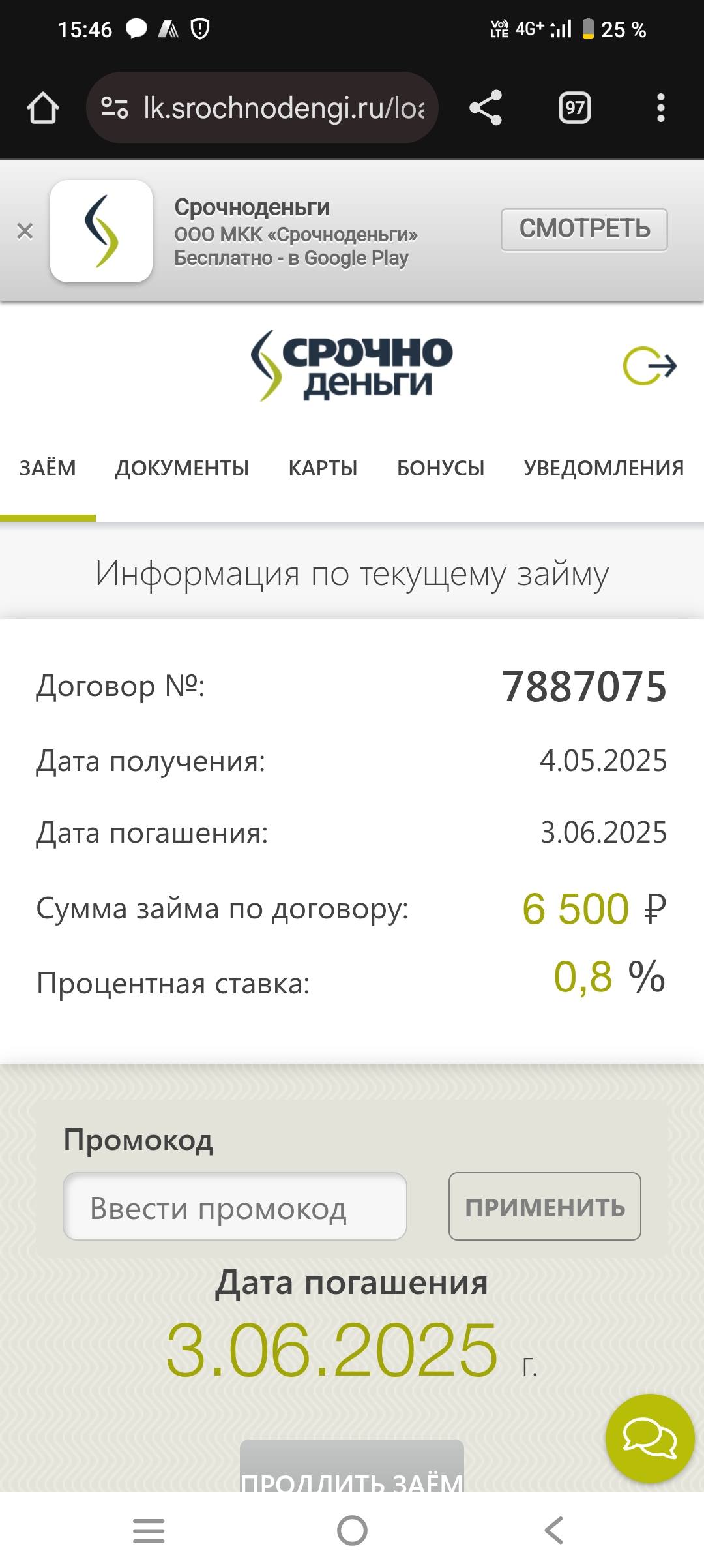
Task: Focus the Ввести промокод field
Action: tap(235, 1207)
